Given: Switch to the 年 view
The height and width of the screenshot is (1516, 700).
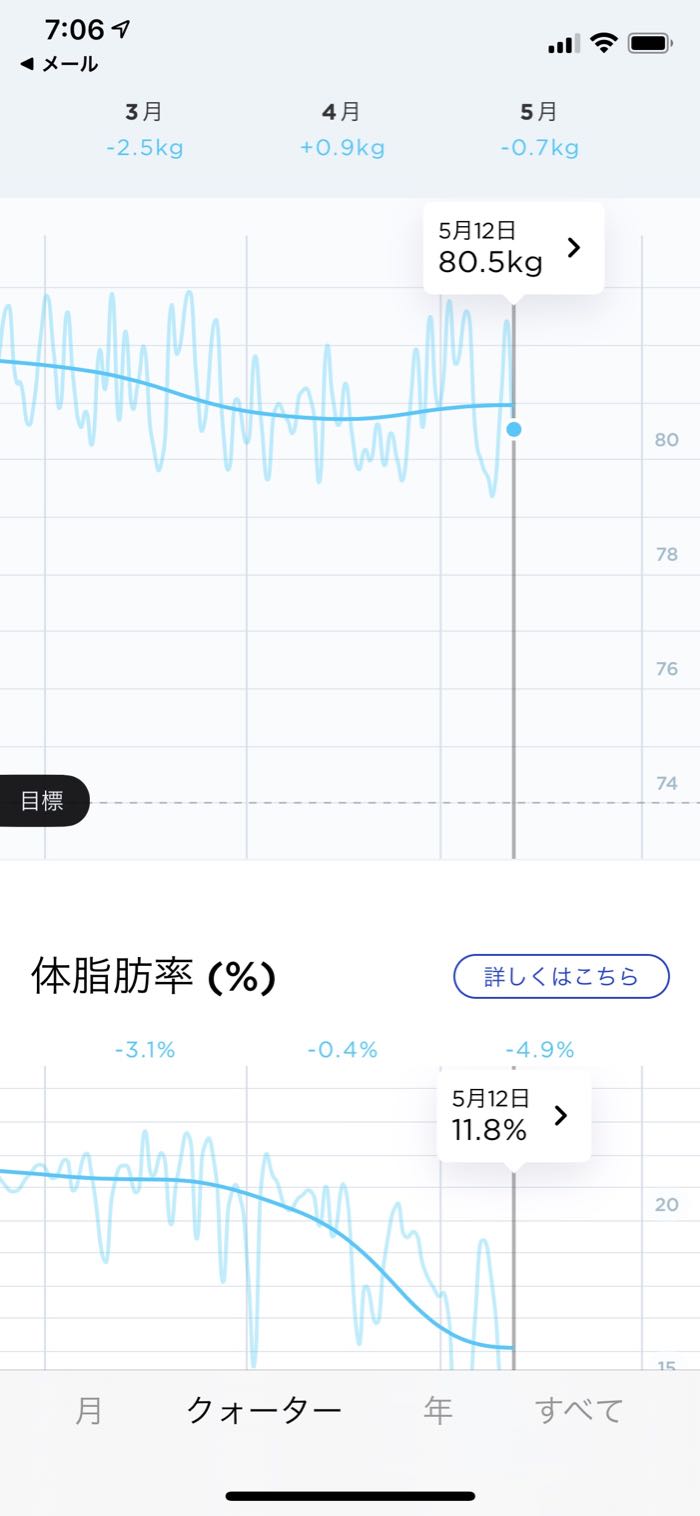Looking at the screenshot, I should 438,1410.
